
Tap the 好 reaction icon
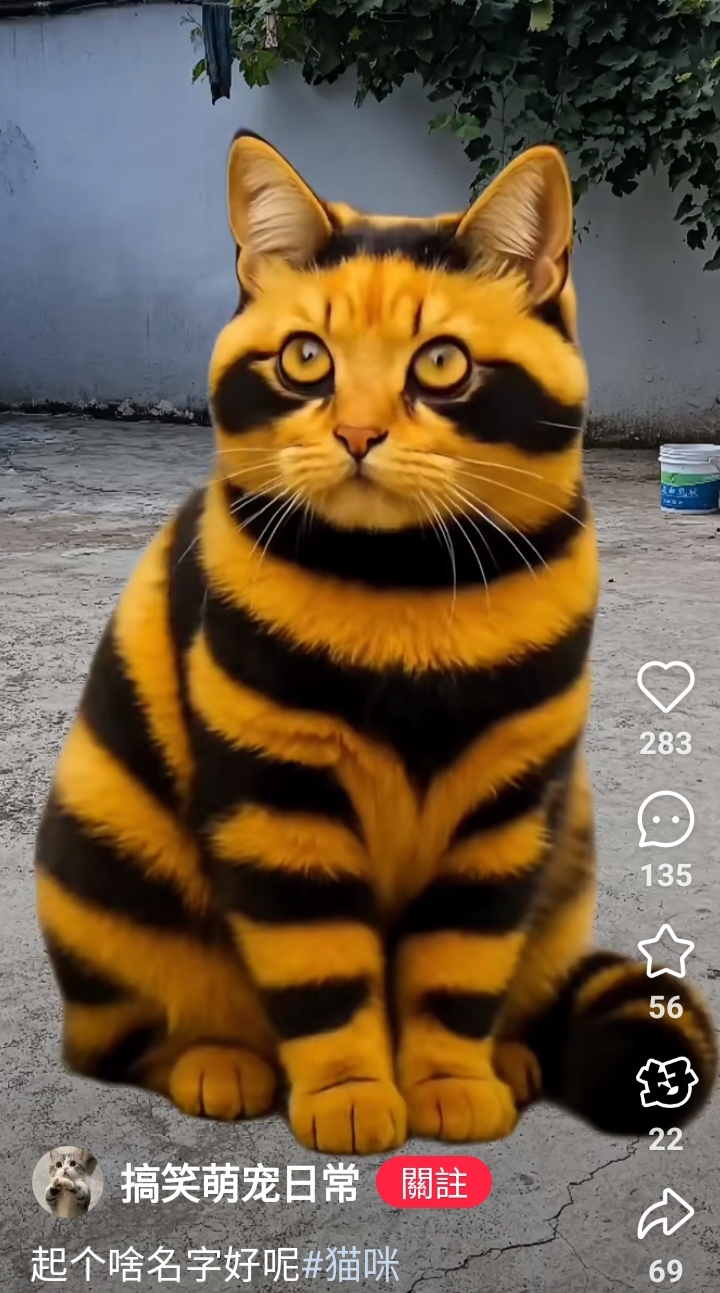667,1082
